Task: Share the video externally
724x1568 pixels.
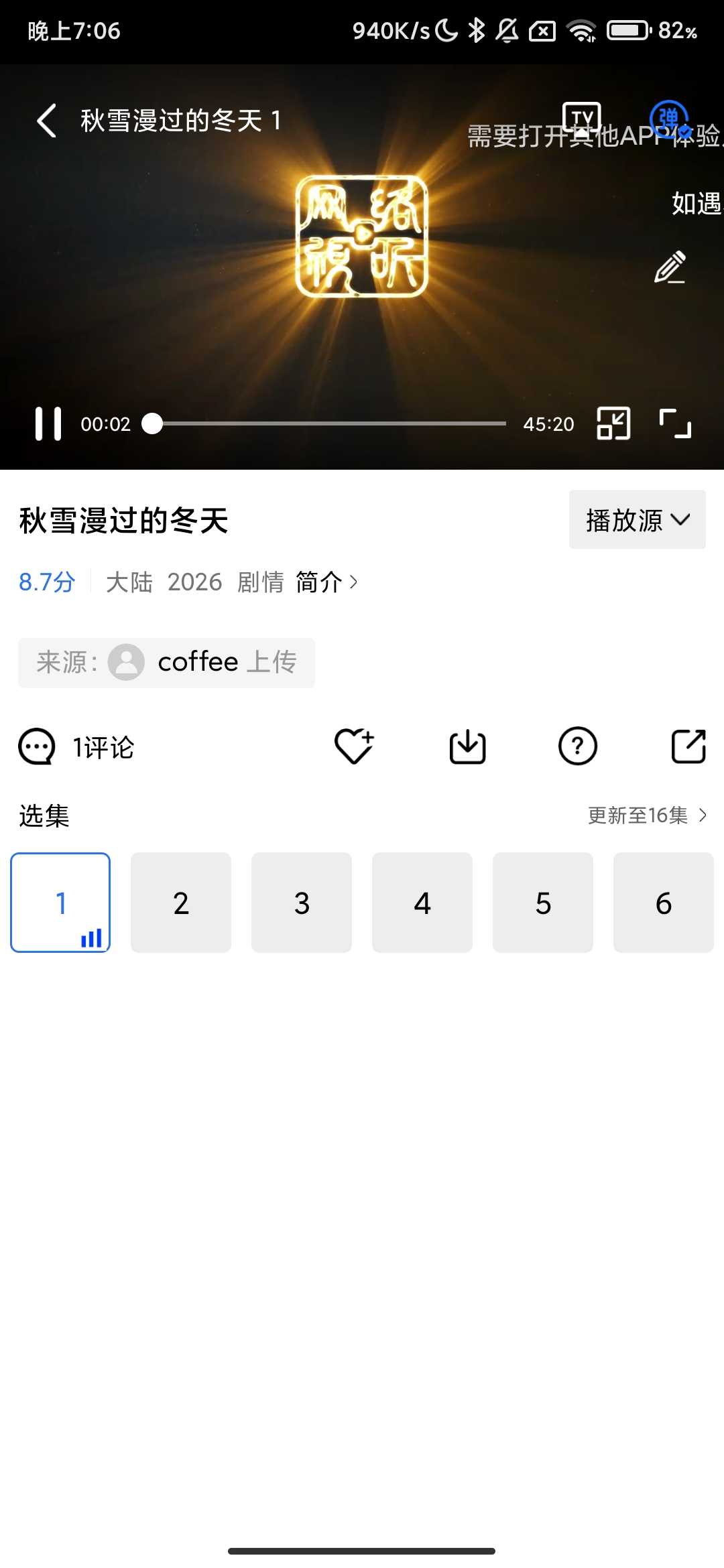Action: (x=689, y=746)
